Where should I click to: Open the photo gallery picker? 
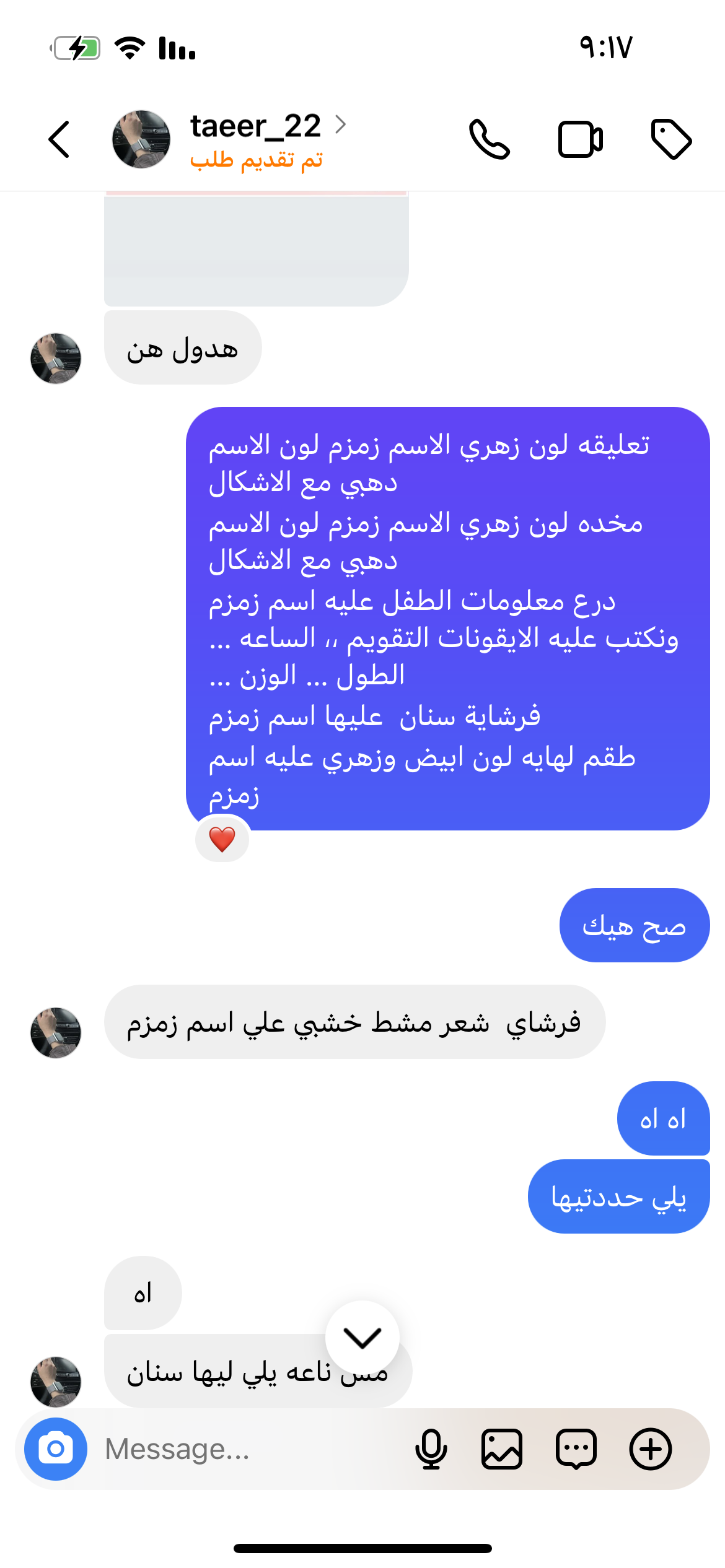(x=502, y=1449)
